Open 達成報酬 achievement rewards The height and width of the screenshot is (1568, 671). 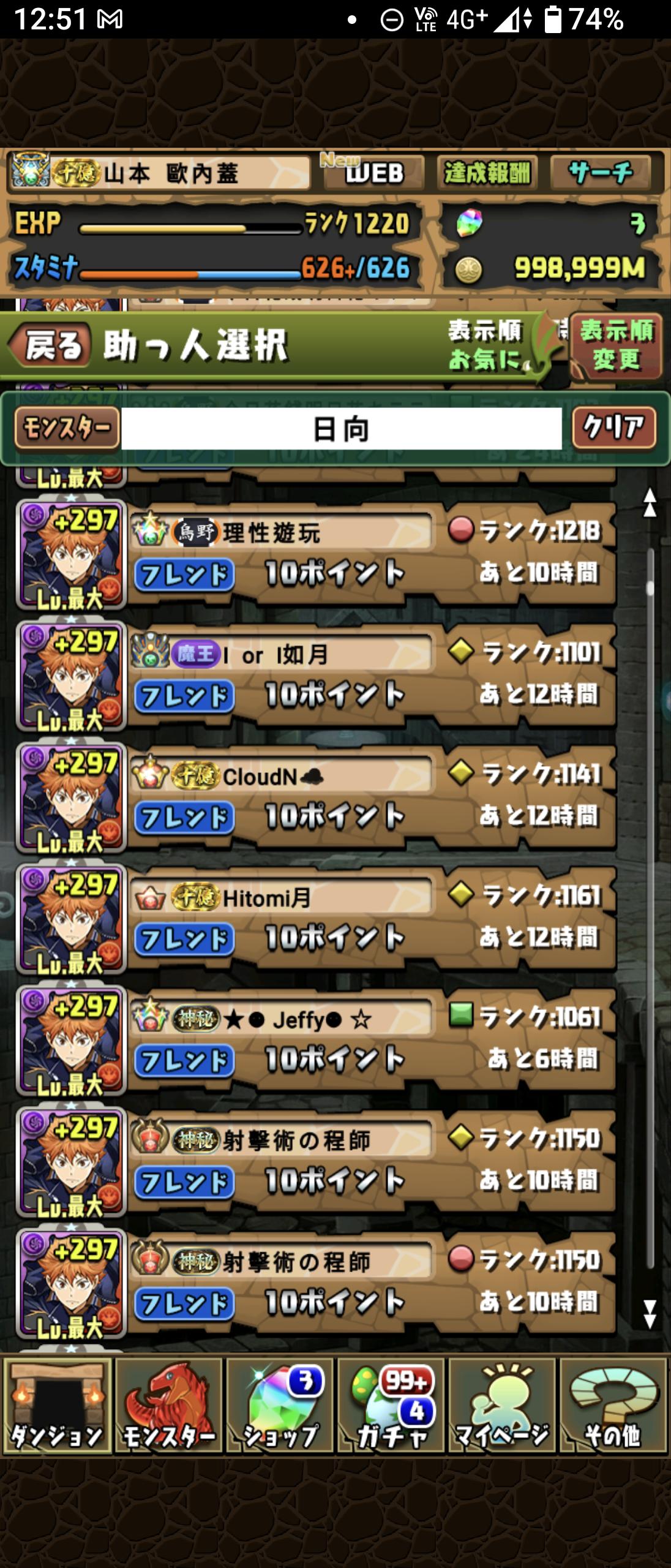[487, 173]
